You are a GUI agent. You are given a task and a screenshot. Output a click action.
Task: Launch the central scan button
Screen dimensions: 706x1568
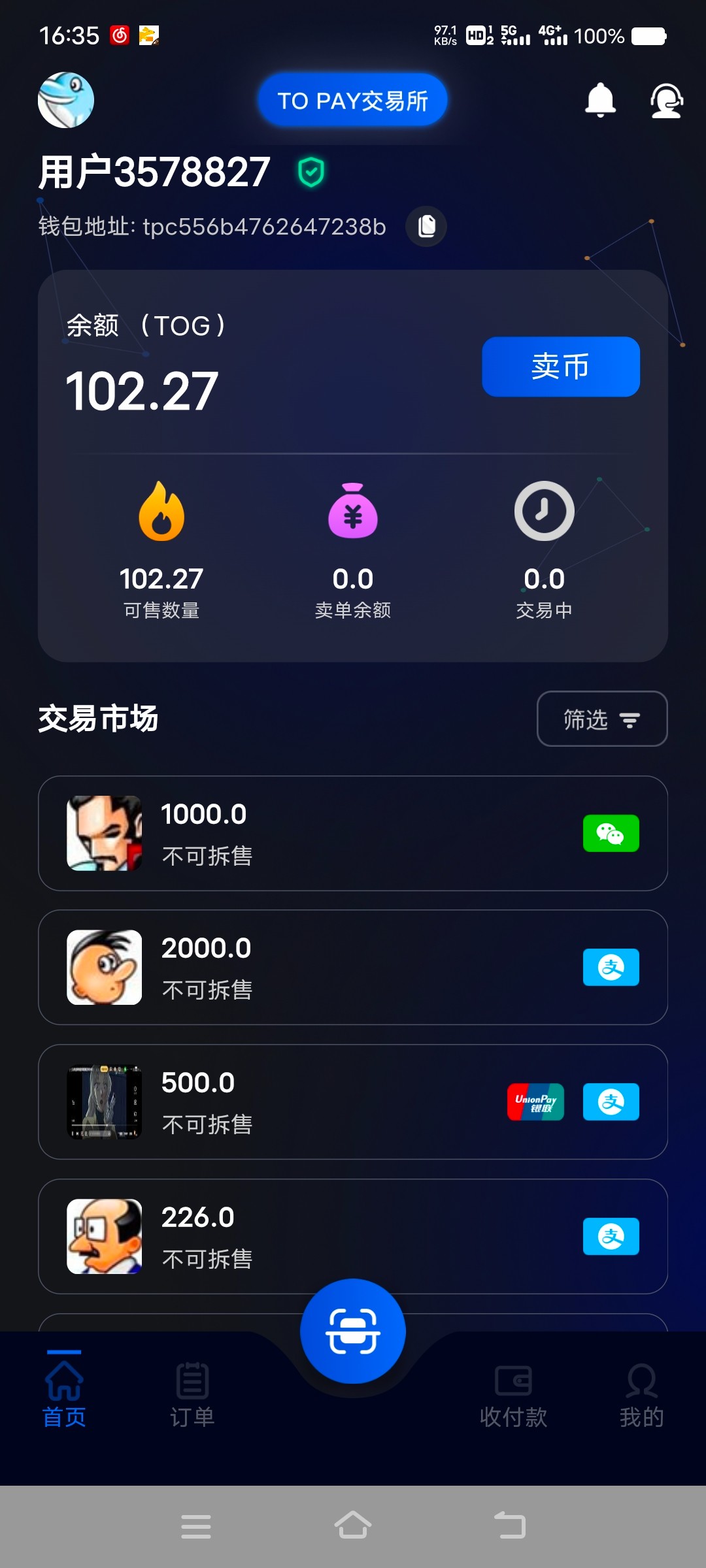tap(353, 1331)
